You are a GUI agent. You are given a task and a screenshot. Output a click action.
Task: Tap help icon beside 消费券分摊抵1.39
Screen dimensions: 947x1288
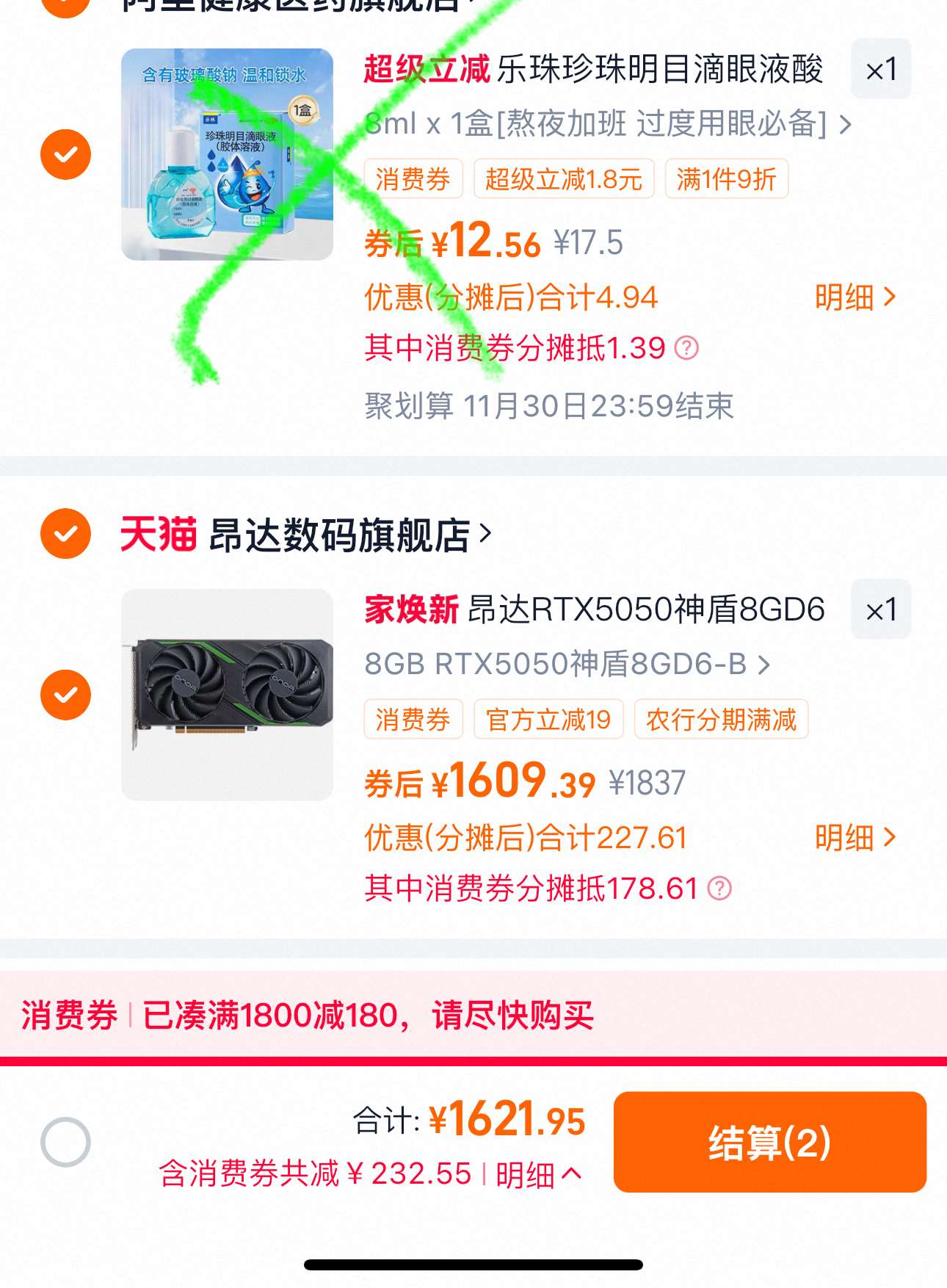coord(686,347)
